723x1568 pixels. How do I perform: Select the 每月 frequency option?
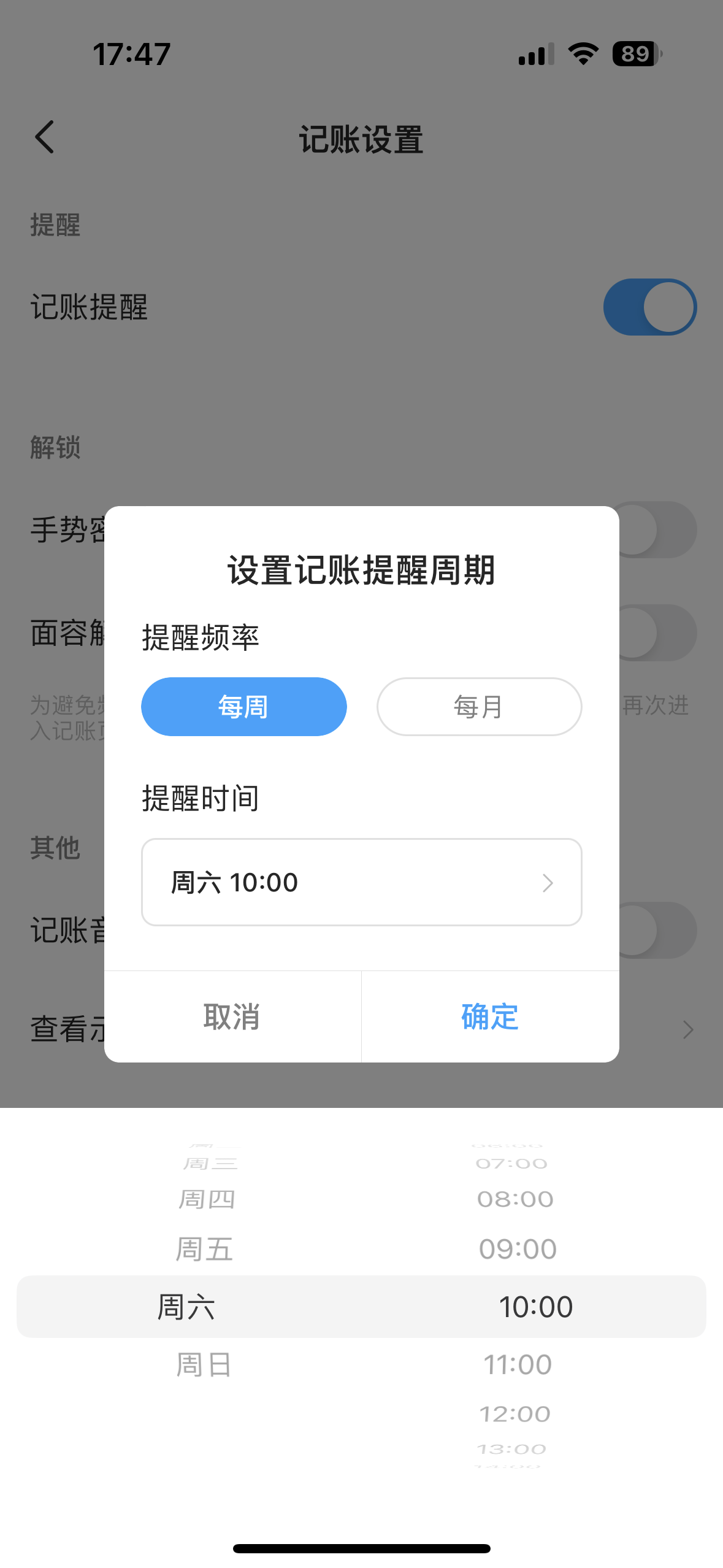[x=479, y=707]
